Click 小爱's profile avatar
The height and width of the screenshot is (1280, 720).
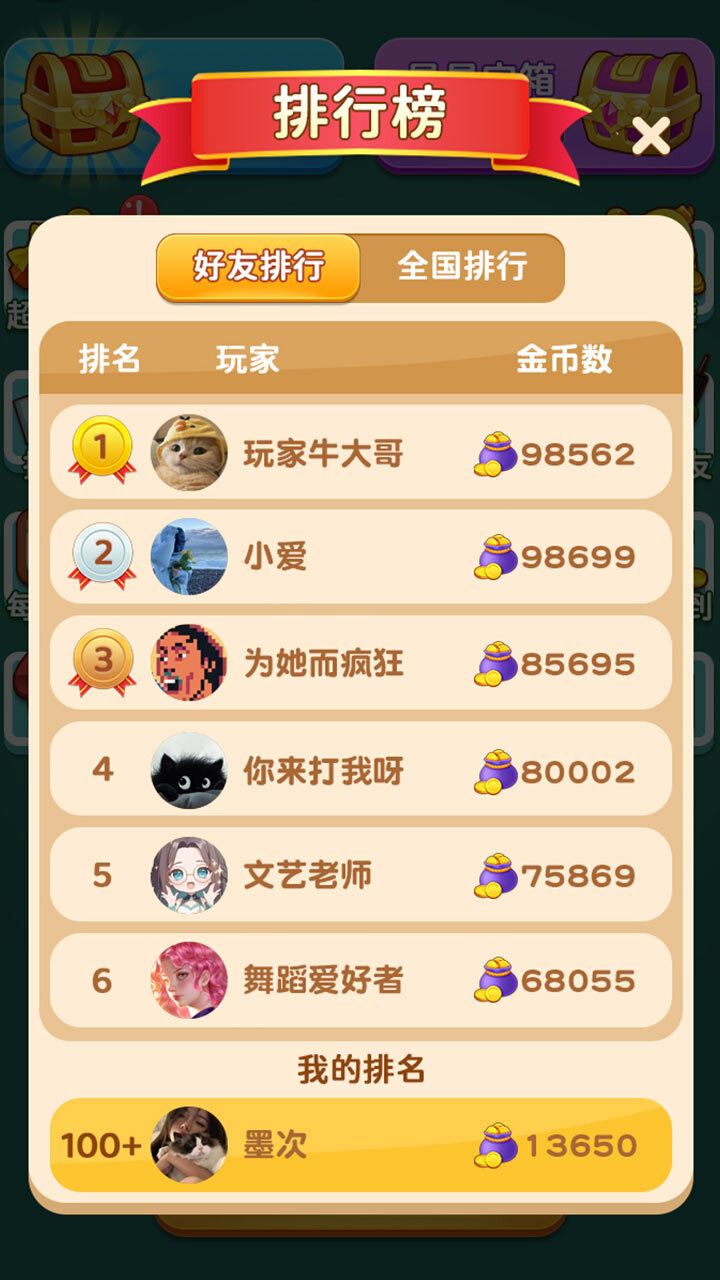tap(190, 557)
